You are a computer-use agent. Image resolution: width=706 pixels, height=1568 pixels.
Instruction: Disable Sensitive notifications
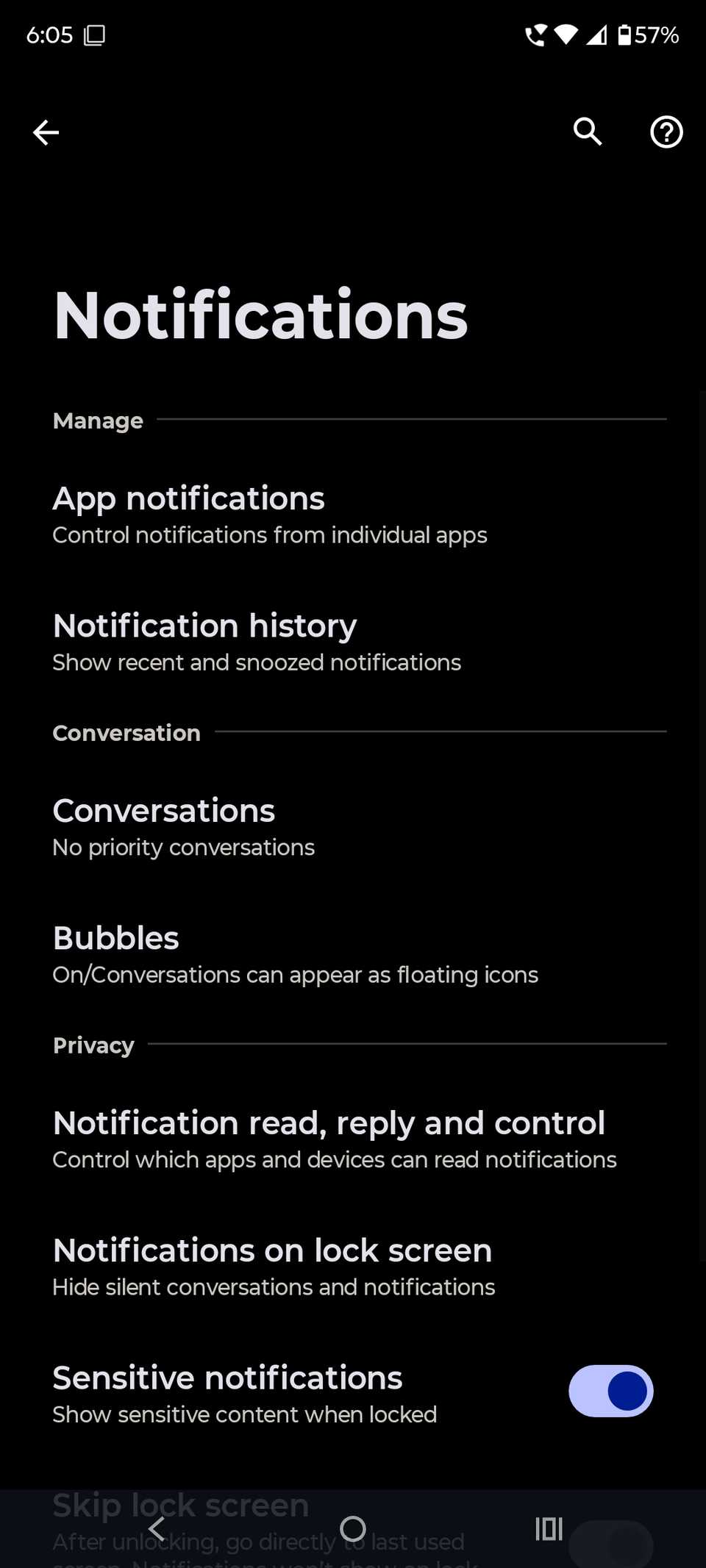[610, 1390]
